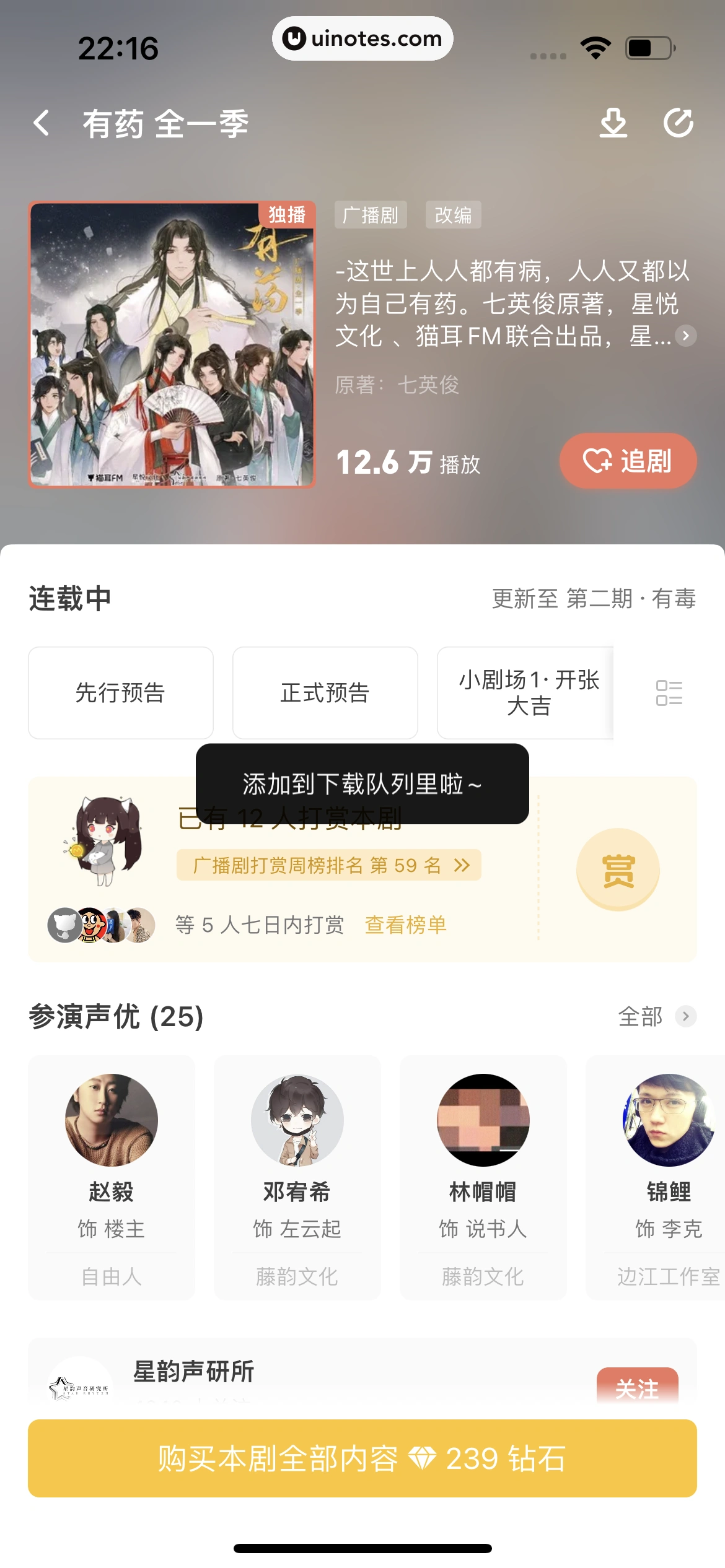Open voice actor 林帽帽's card
Image resolution: width=725 pixels, height=1568 pixels.
[483, 1177]
